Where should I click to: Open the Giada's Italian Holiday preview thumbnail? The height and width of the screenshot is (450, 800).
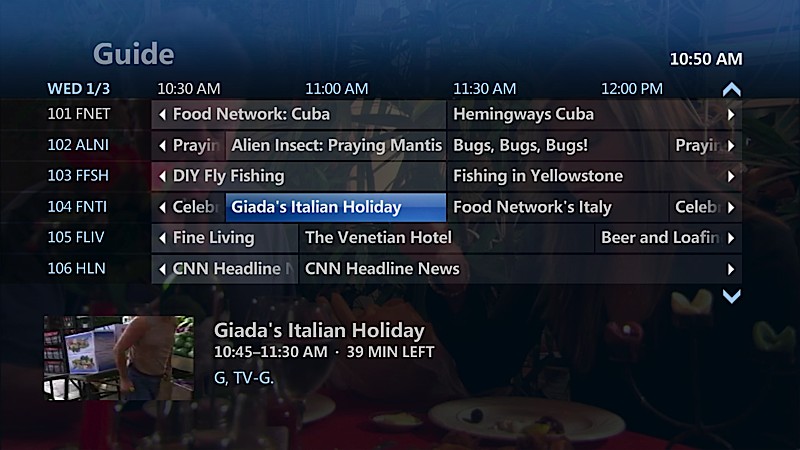(x=119, y=358)
